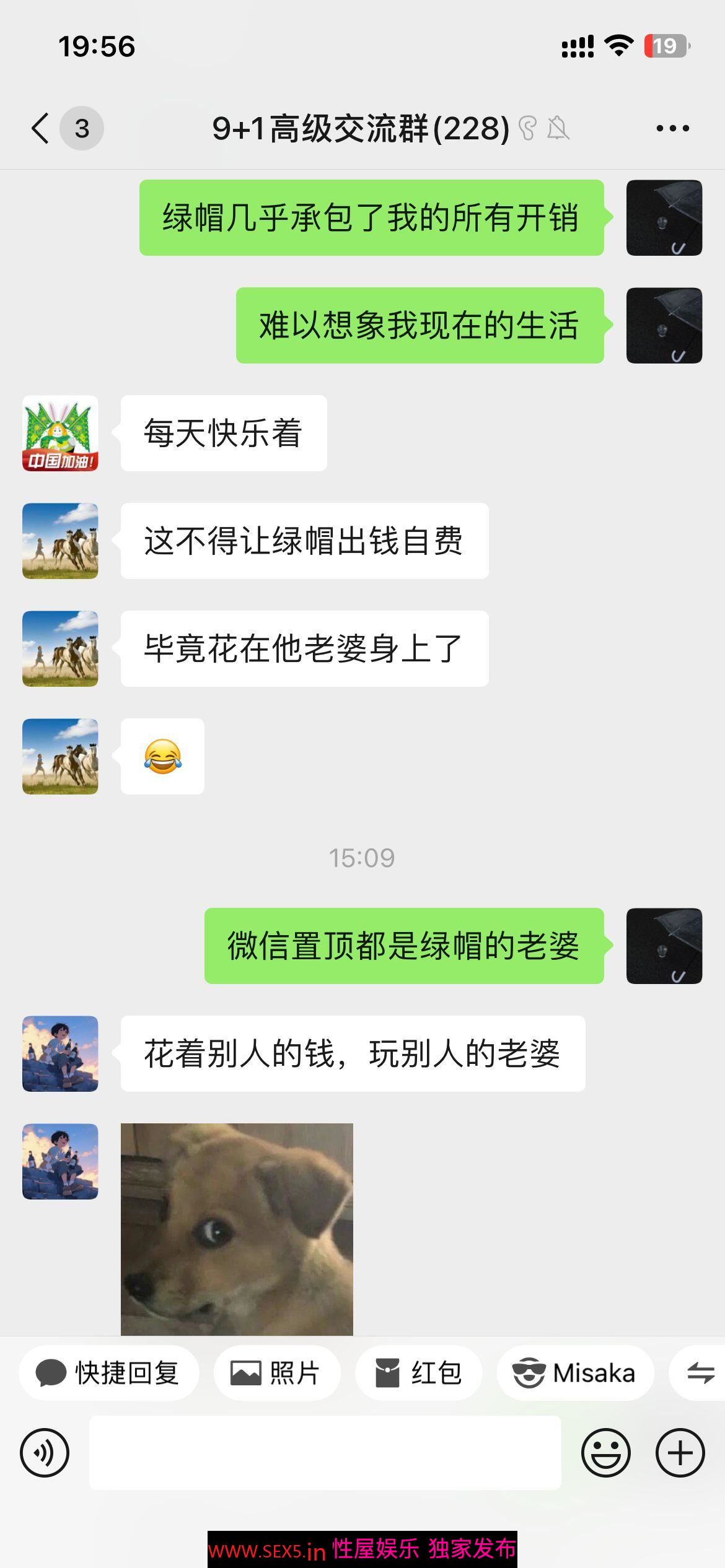Open the 中国加油 avatar profile
725x1568 pixels.
click(60, 433)
